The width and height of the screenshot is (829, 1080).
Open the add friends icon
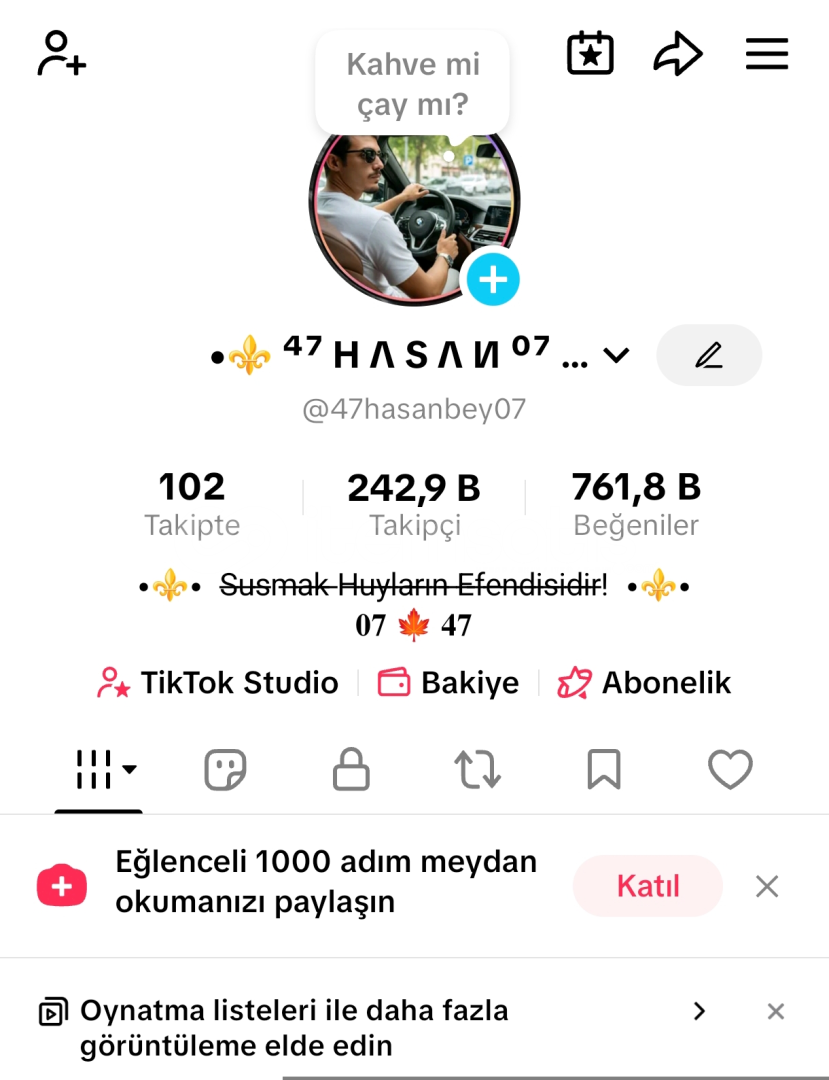pos(62,53)
